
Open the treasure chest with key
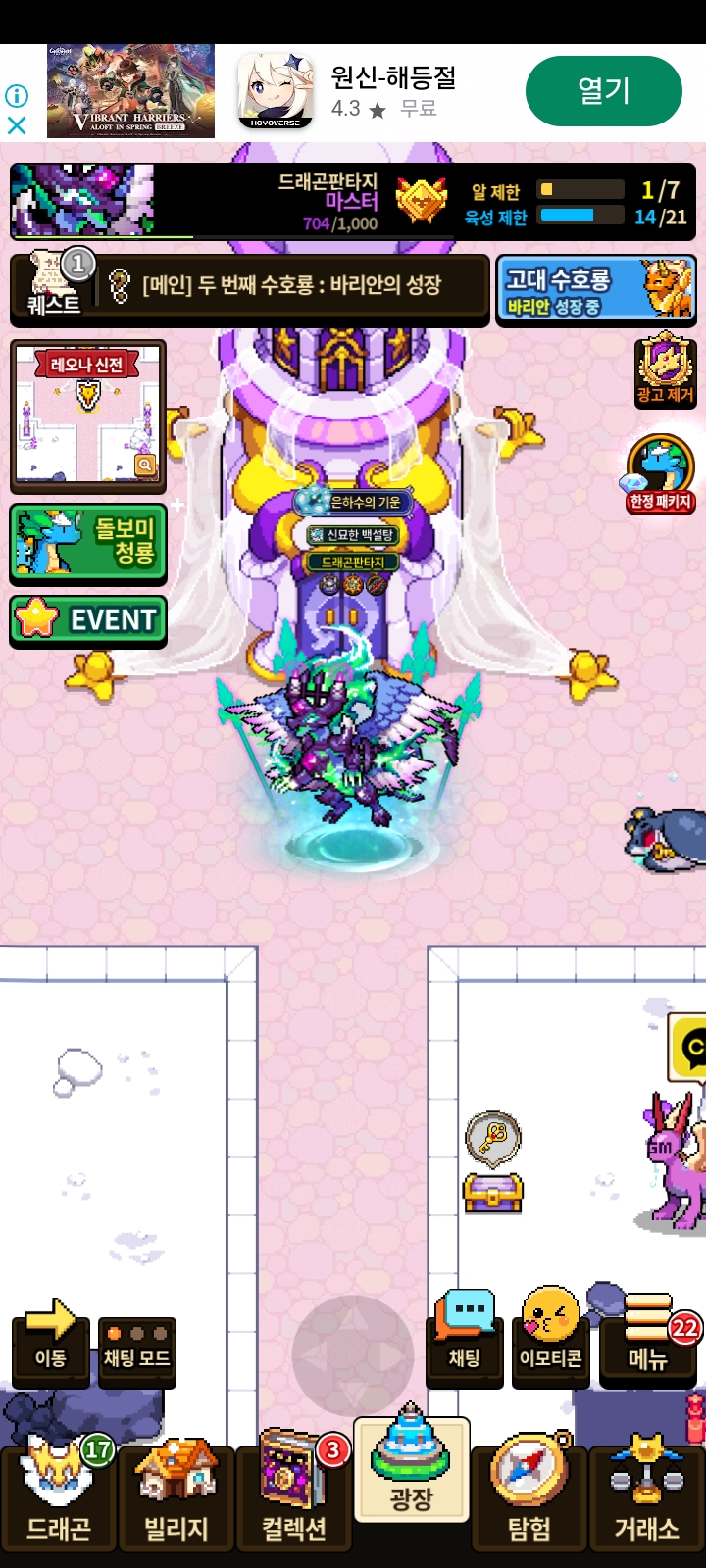[x=493, y=1191]
